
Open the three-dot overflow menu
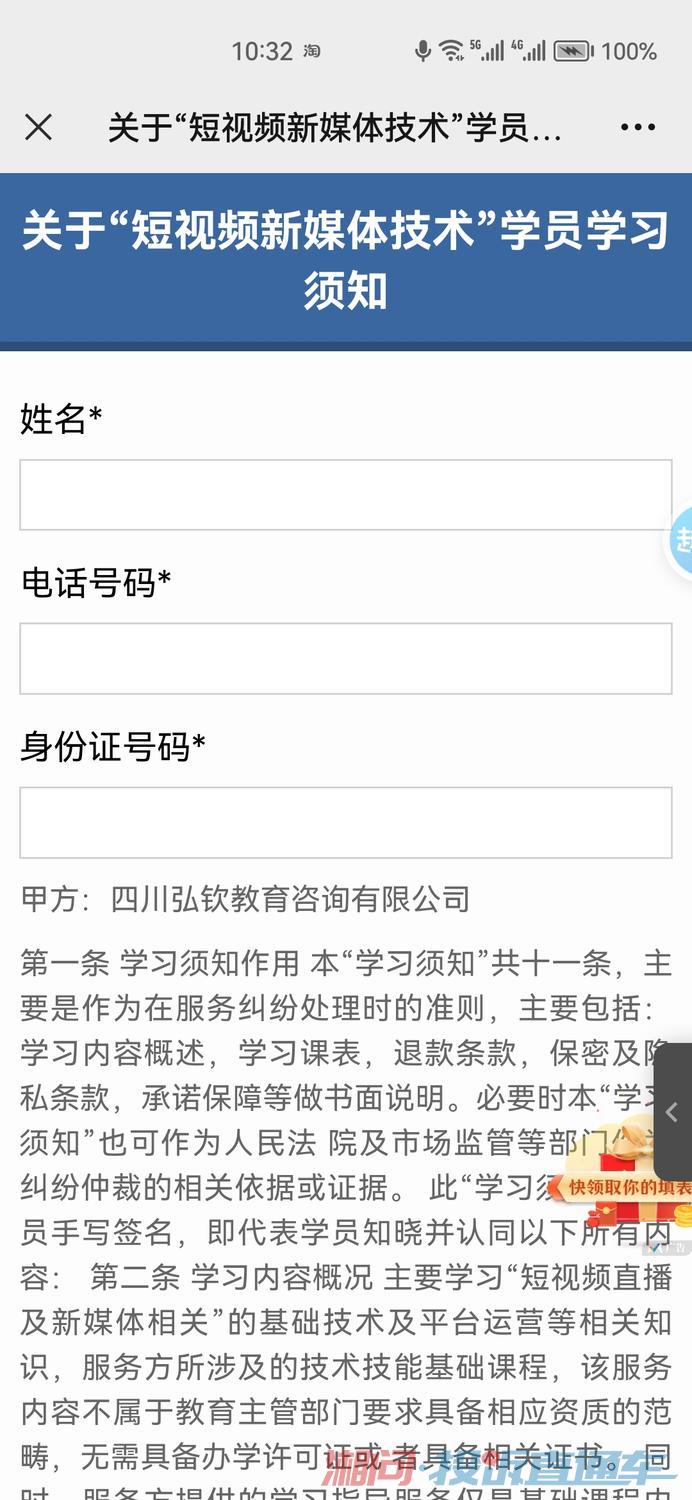638,127
